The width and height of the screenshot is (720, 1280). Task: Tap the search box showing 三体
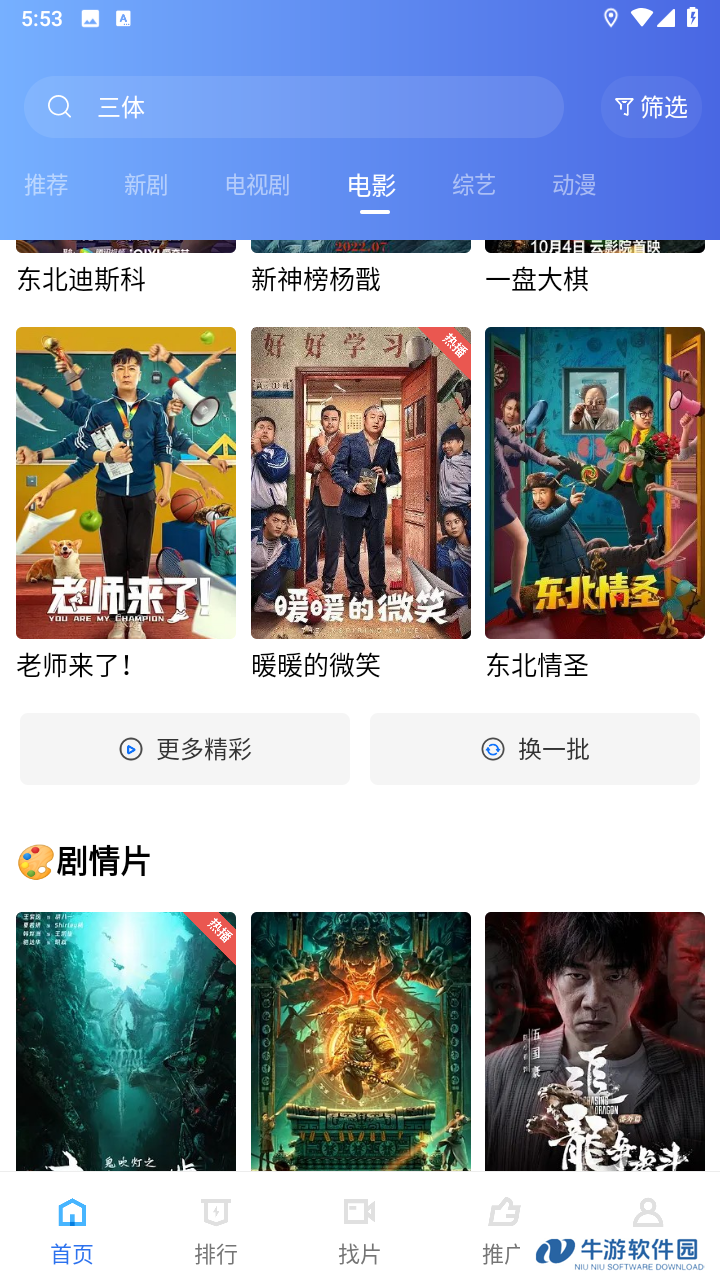294,107
